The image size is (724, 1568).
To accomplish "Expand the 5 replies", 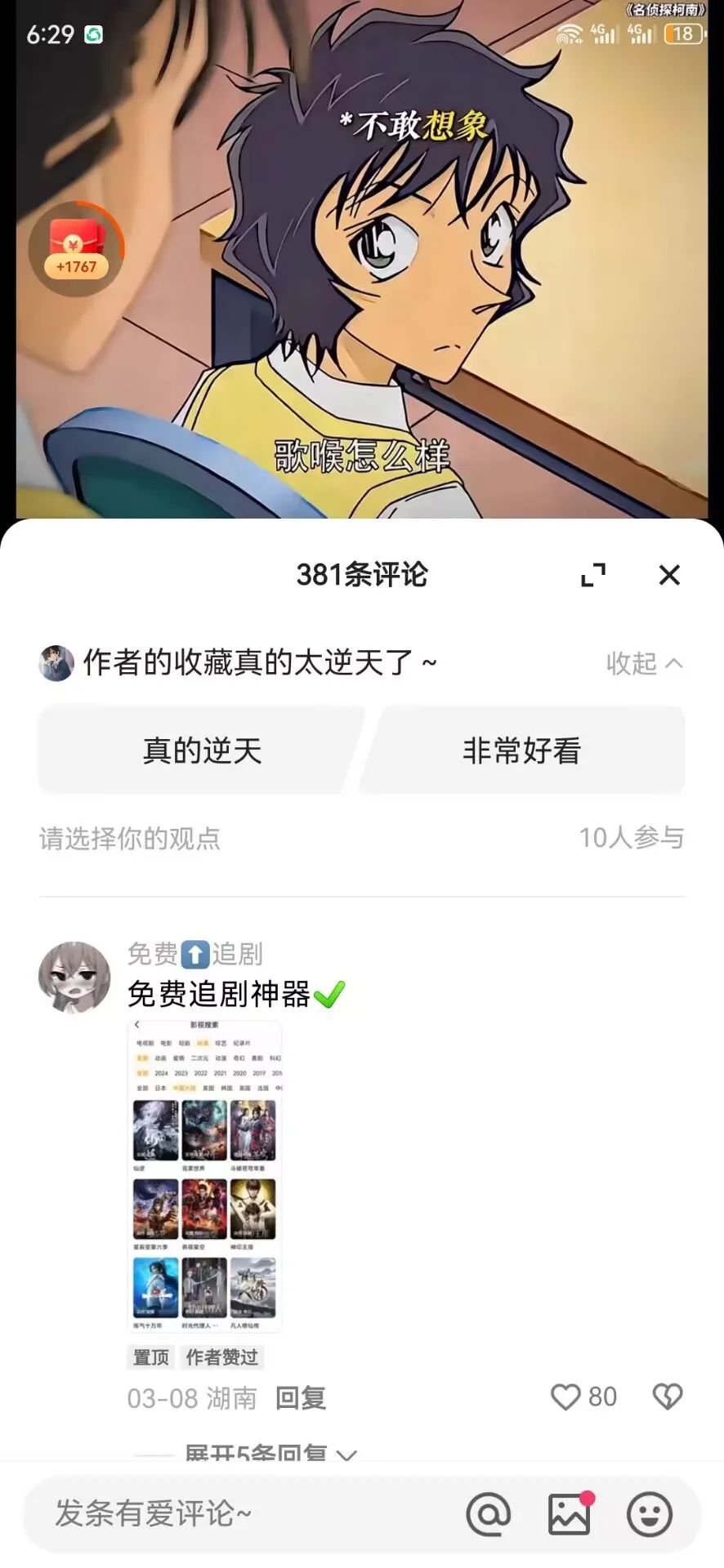I will pyautogui.click(x=270, y=1454).
